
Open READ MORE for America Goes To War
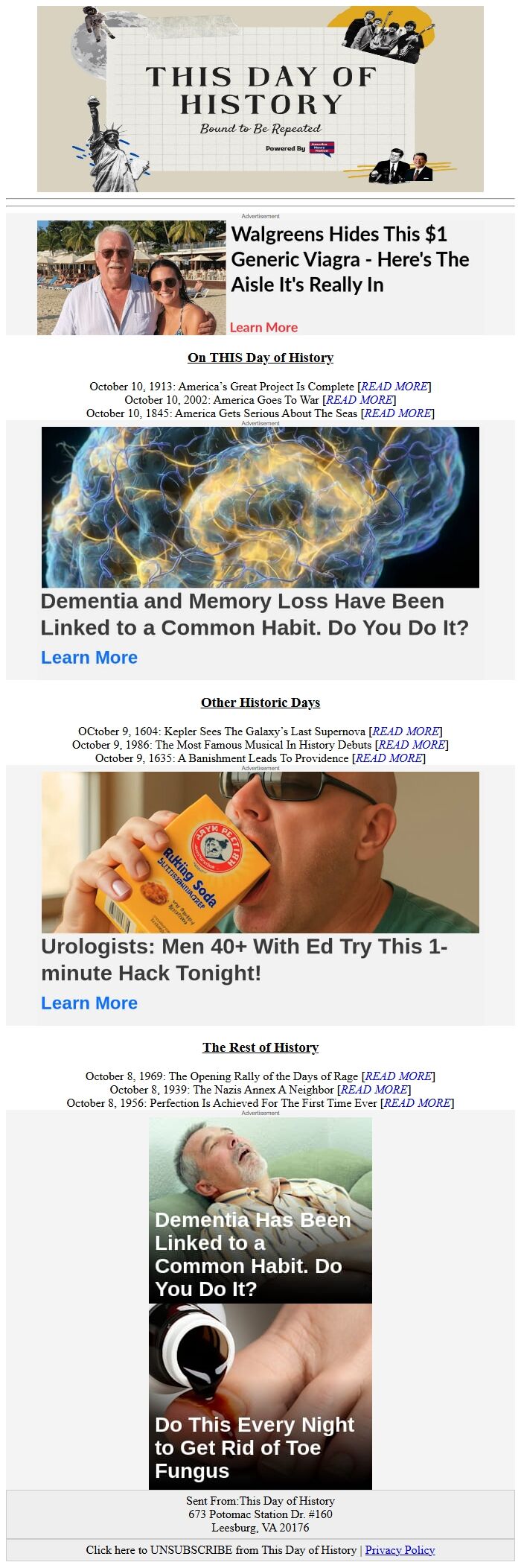360,400
